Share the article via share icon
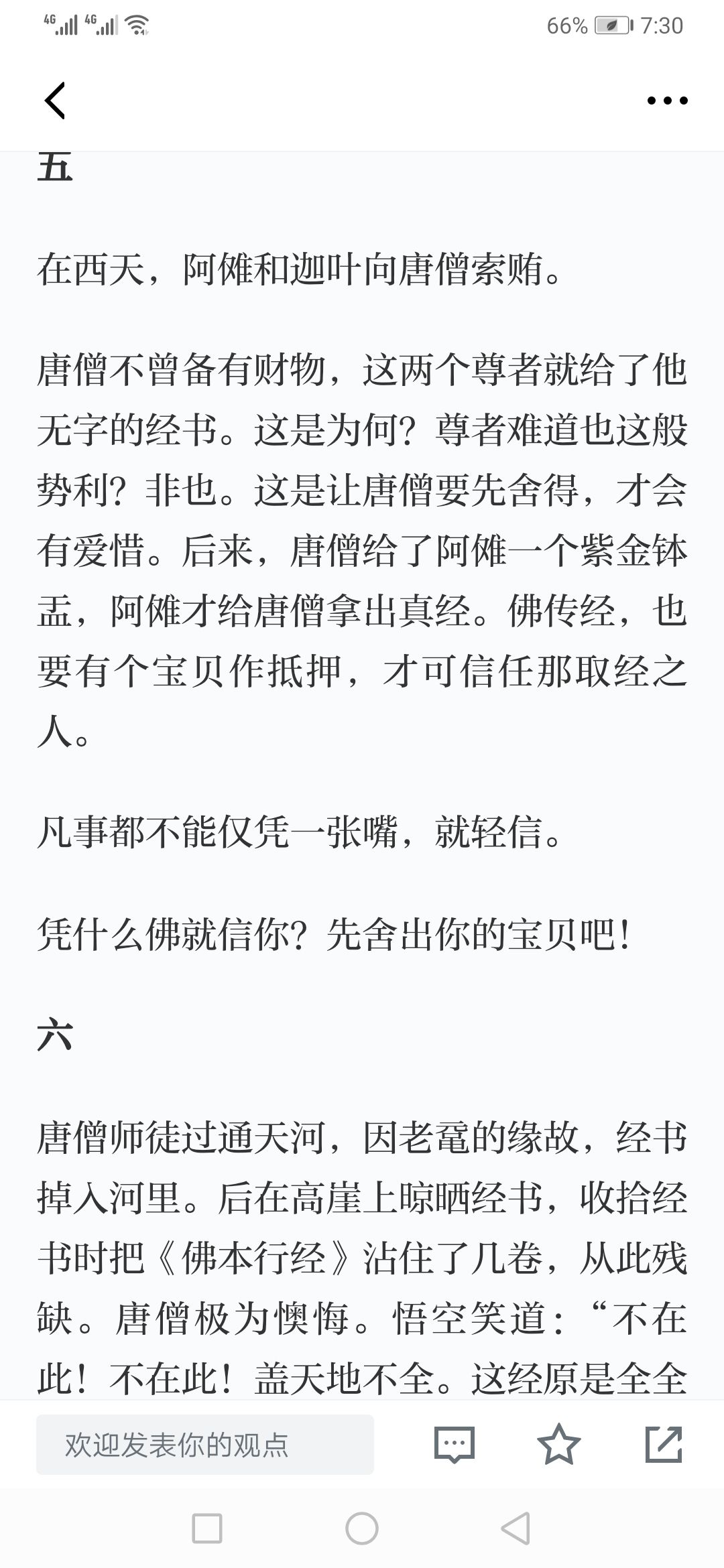This screenshot has height=1568, width=724. tap(664, 1444)
